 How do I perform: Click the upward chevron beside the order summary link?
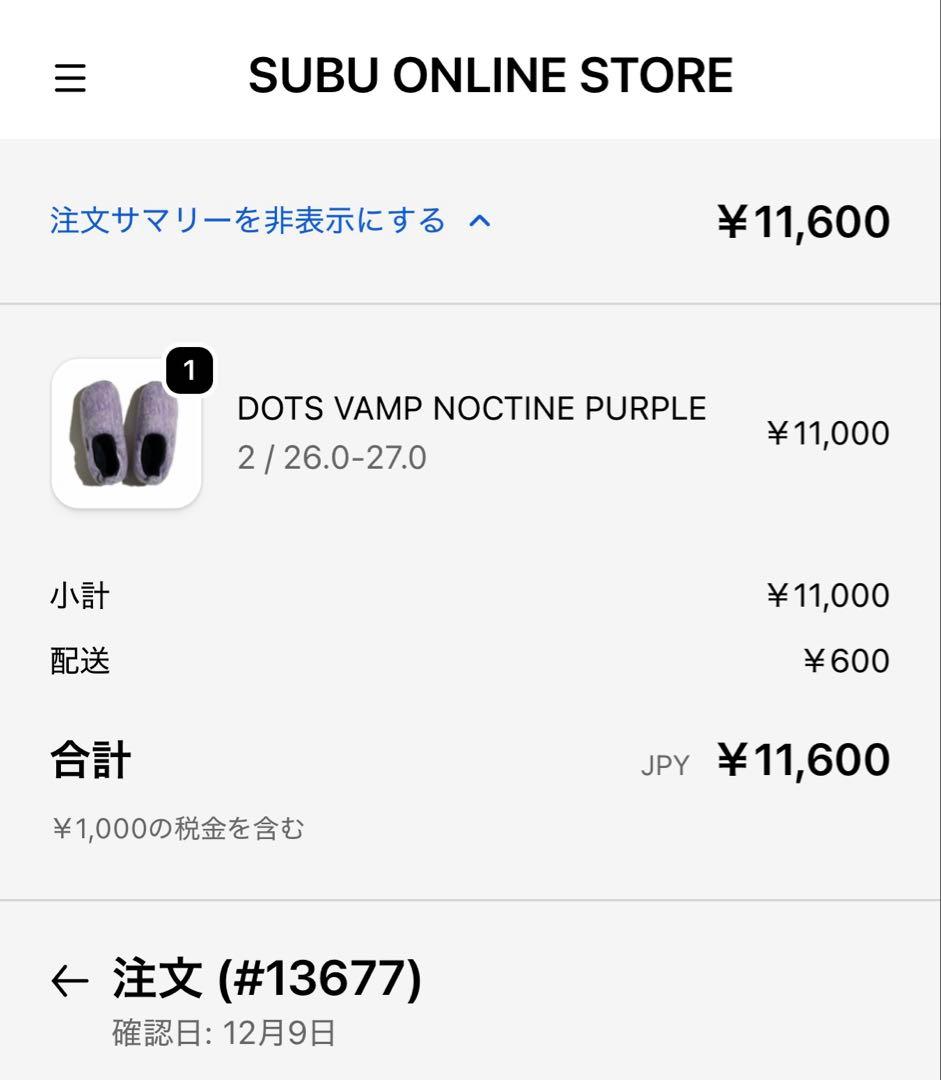point(482,221)
